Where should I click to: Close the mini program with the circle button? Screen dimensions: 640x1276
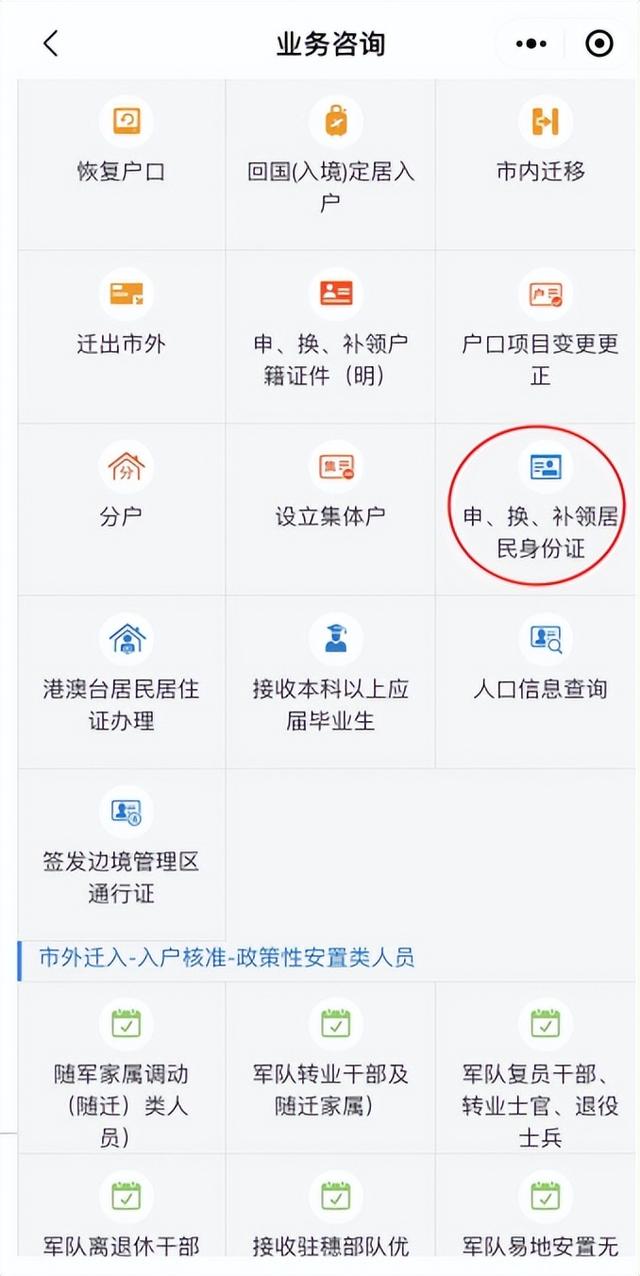pyautogui.click(x=599, y=44)
